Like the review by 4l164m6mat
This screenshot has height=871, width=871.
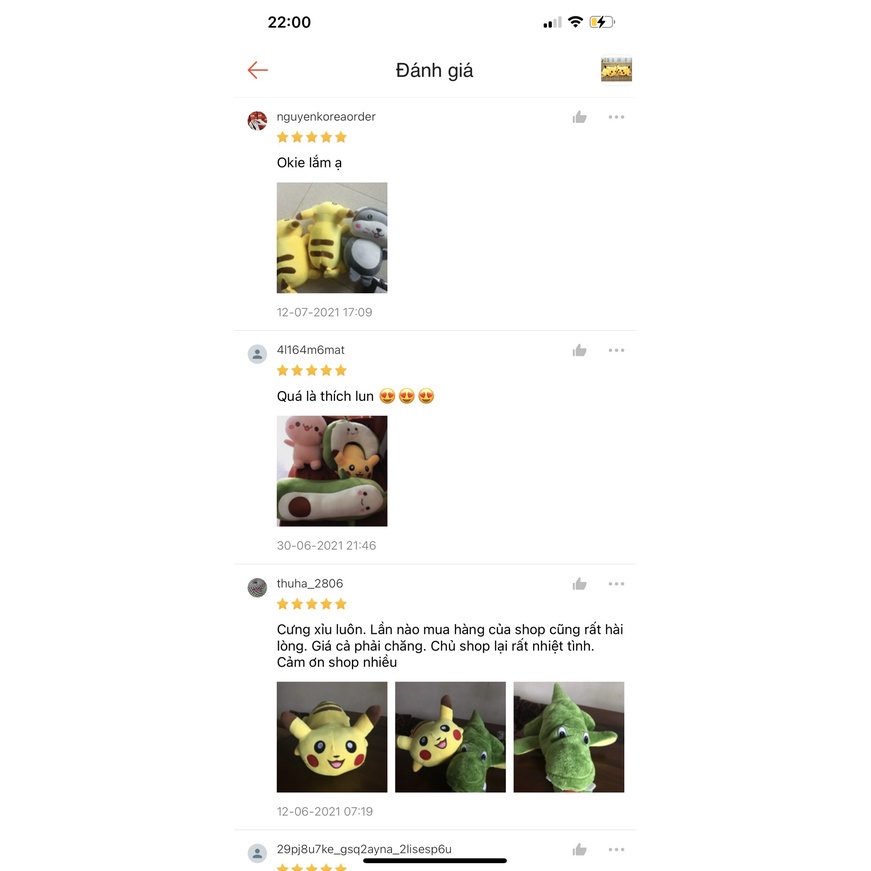pyautogui.click(x=579, y=351)
